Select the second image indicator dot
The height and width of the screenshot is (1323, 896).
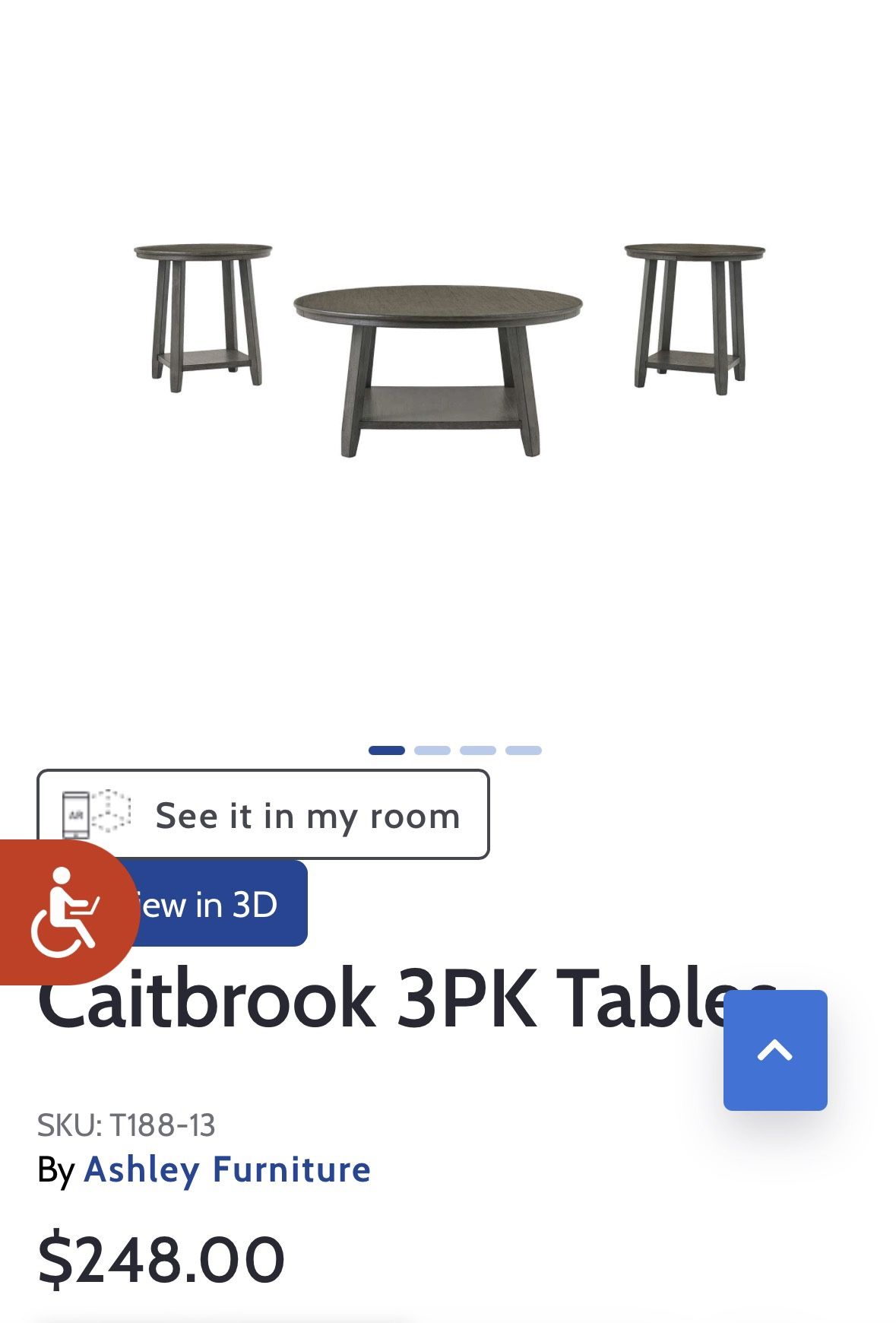coord(432,750)
